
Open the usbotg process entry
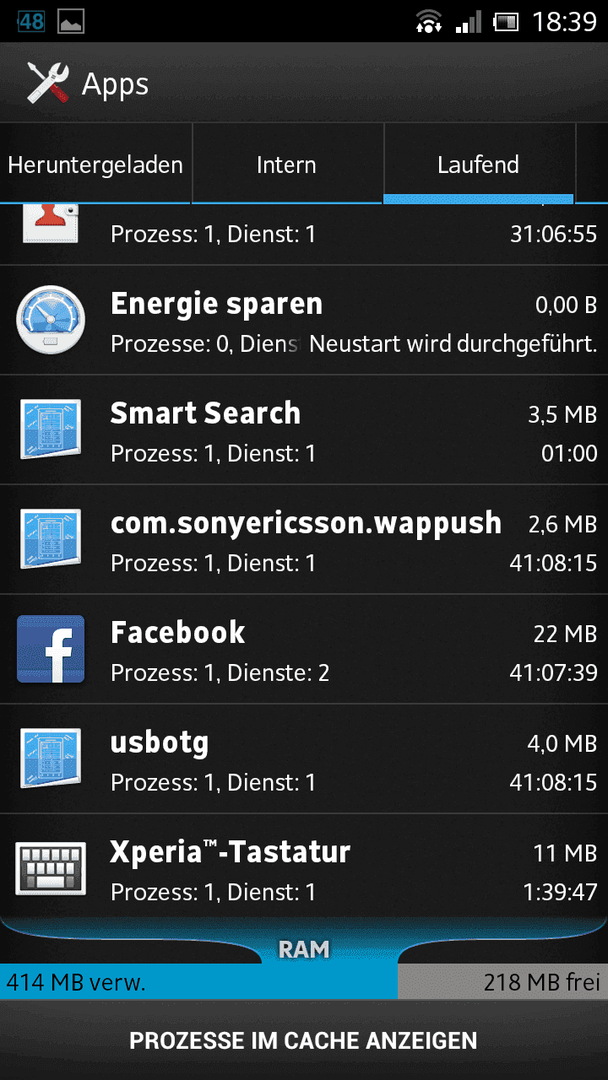click(304, 758)
